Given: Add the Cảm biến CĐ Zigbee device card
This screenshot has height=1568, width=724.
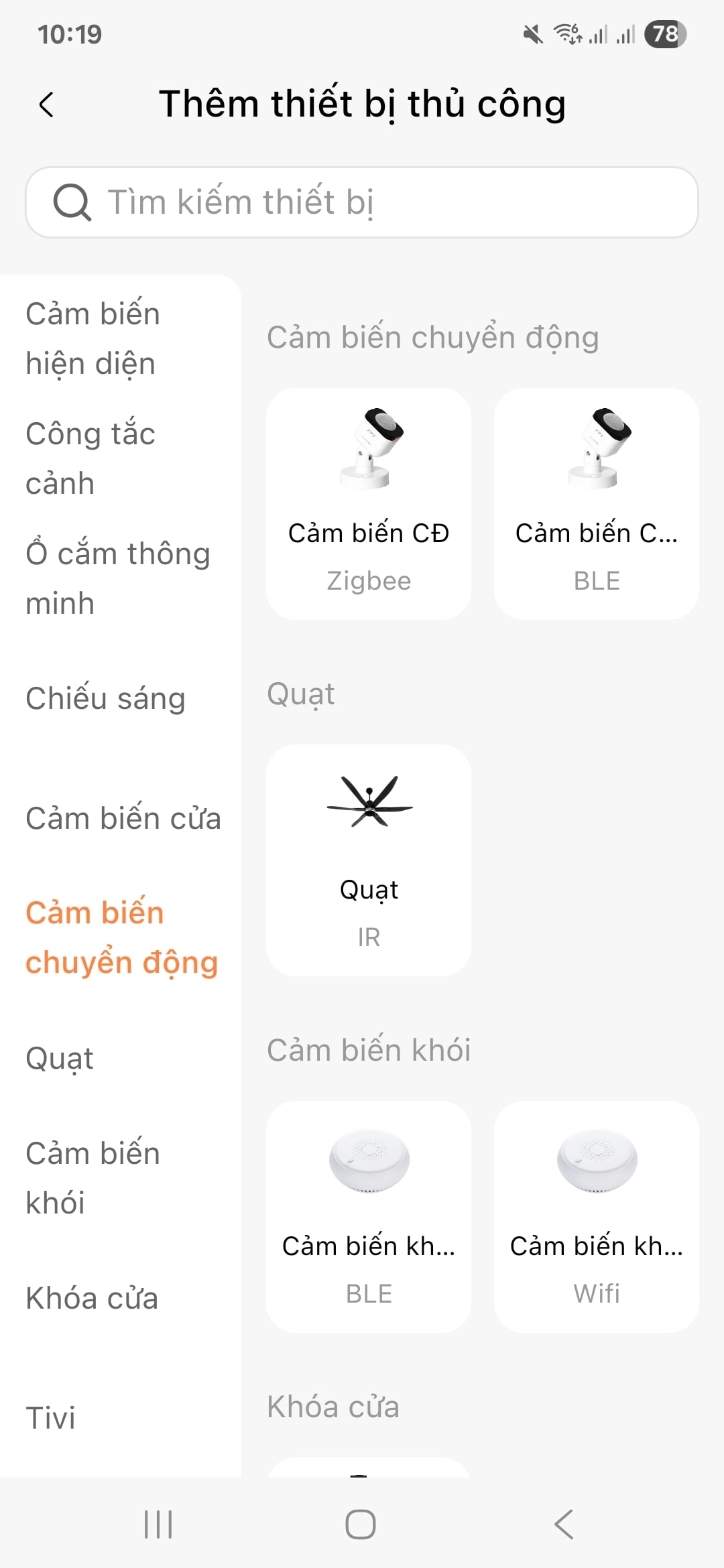Looking at the screenshot, I should (369, 505).
